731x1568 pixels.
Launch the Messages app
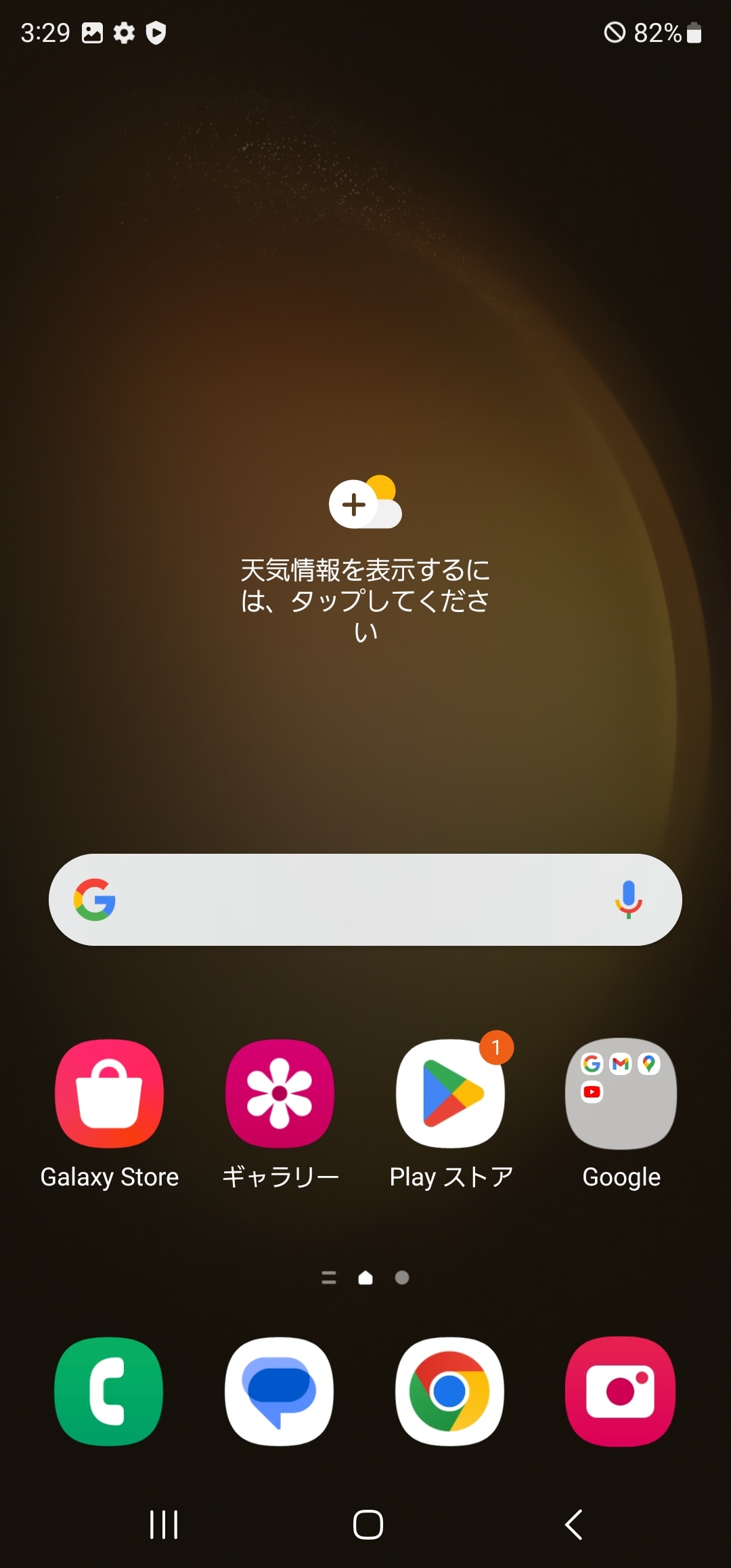pos(280,1391)
